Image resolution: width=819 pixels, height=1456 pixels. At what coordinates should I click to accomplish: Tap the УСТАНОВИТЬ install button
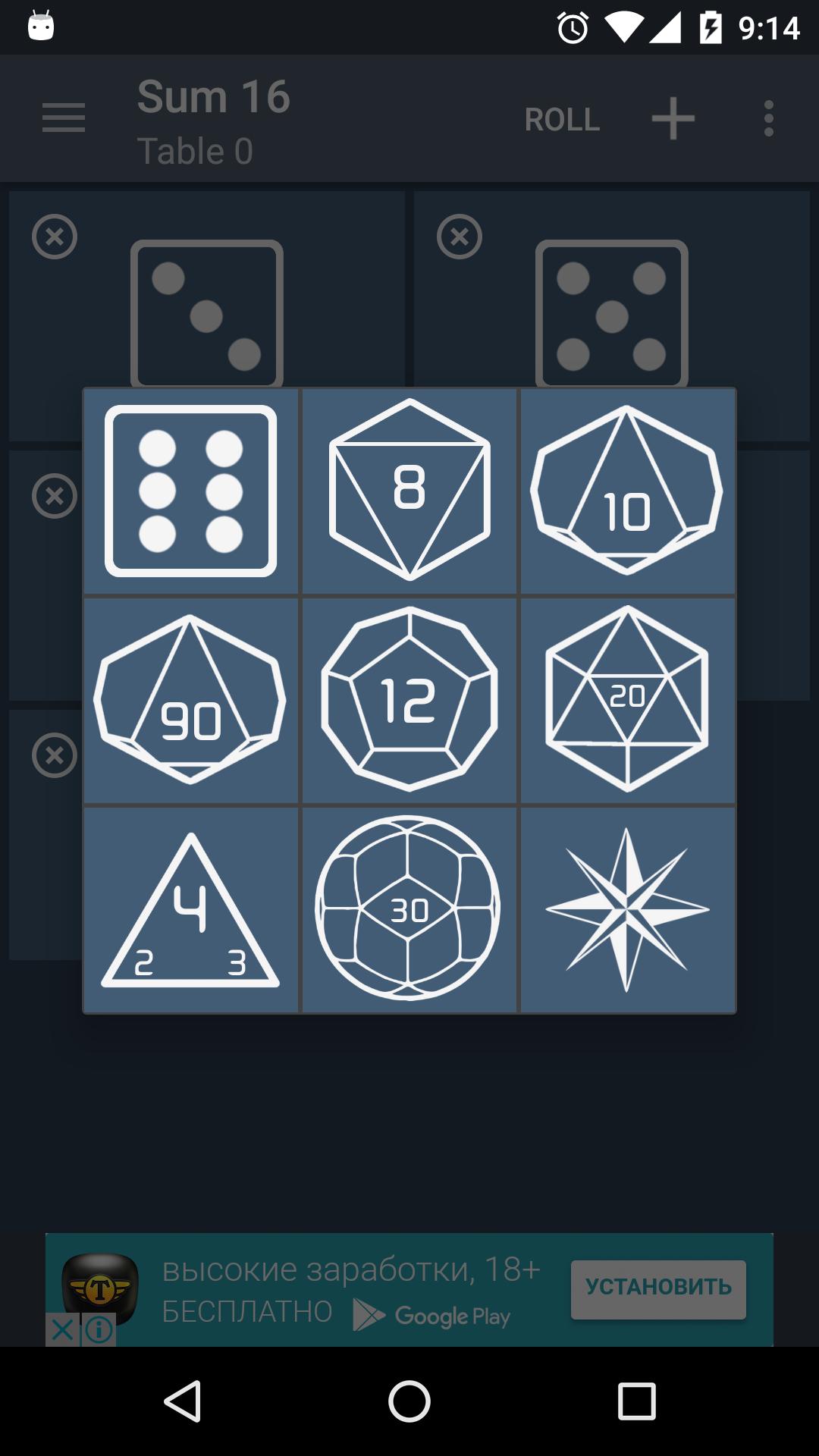657,1288
